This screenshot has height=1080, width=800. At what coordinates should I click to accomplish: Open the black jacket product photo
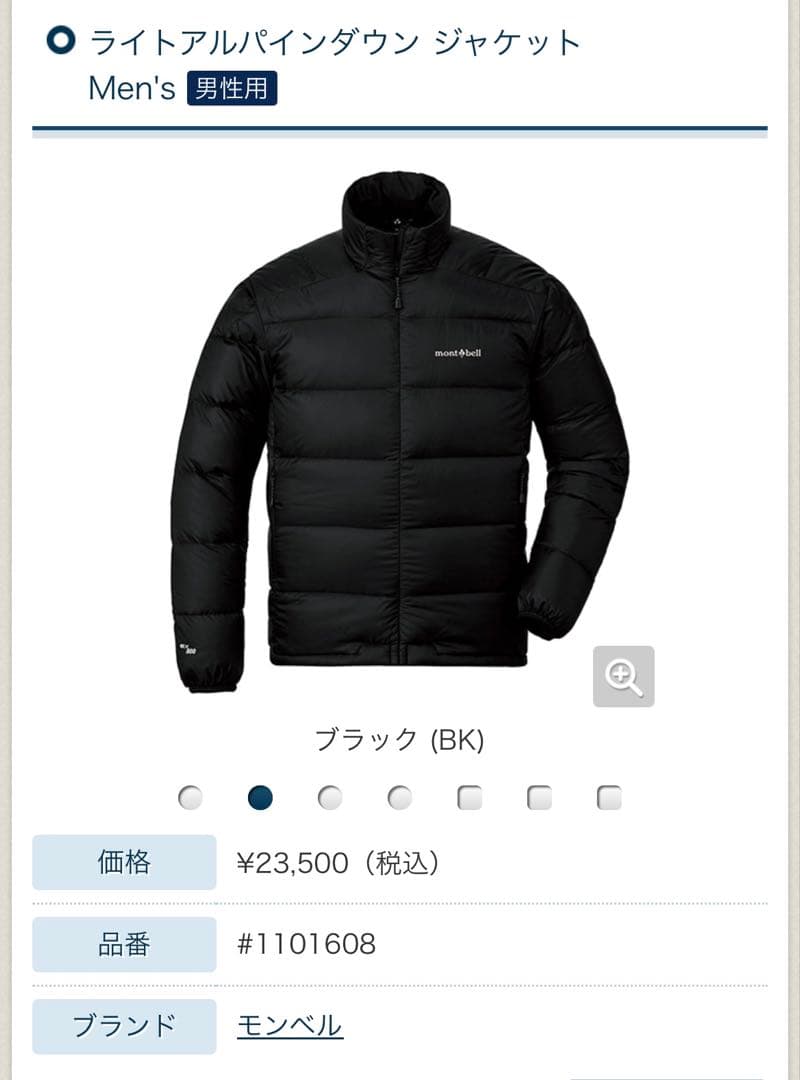click(x=398, y=430)
